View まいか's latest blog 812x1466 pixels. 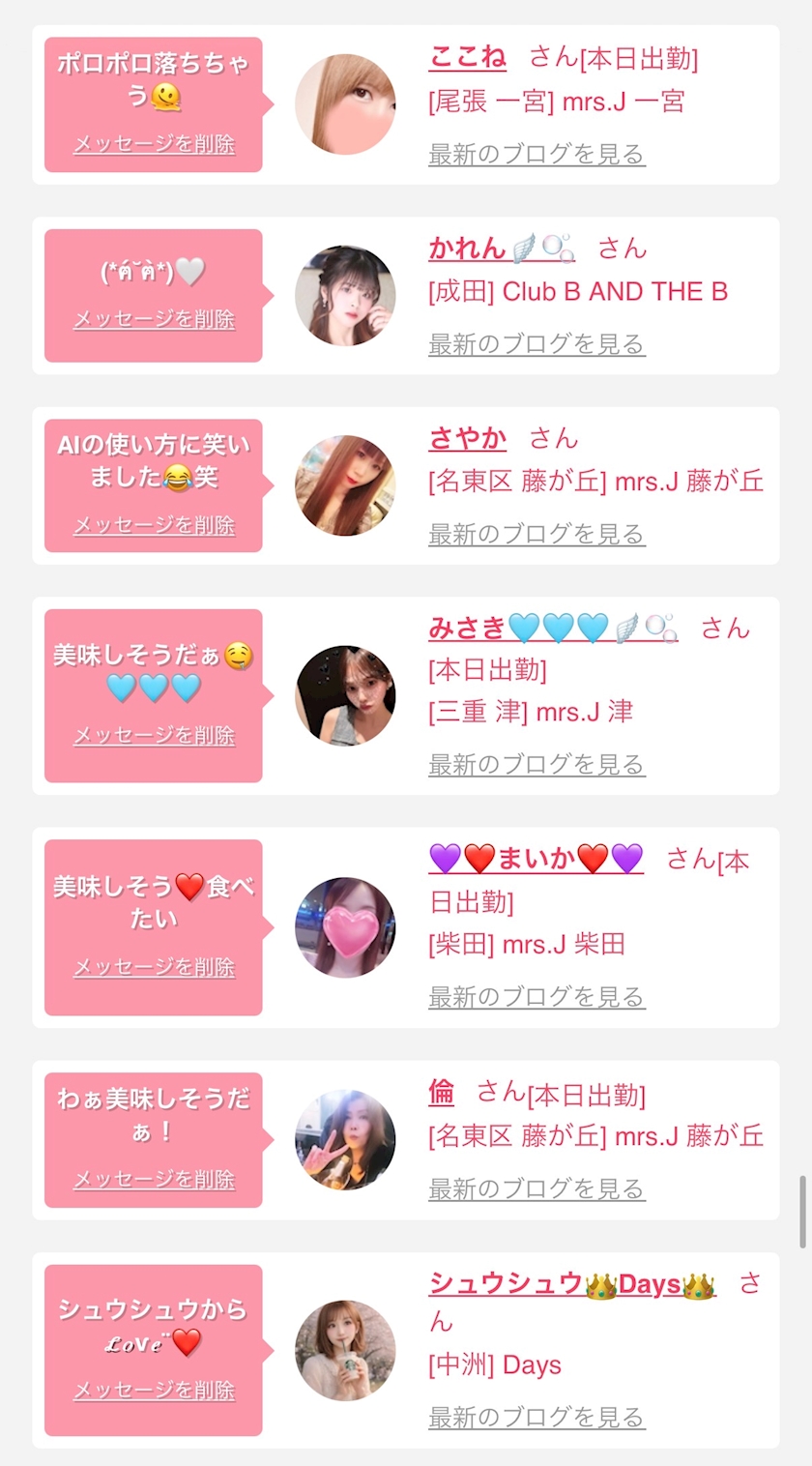(x=536, y=997)
